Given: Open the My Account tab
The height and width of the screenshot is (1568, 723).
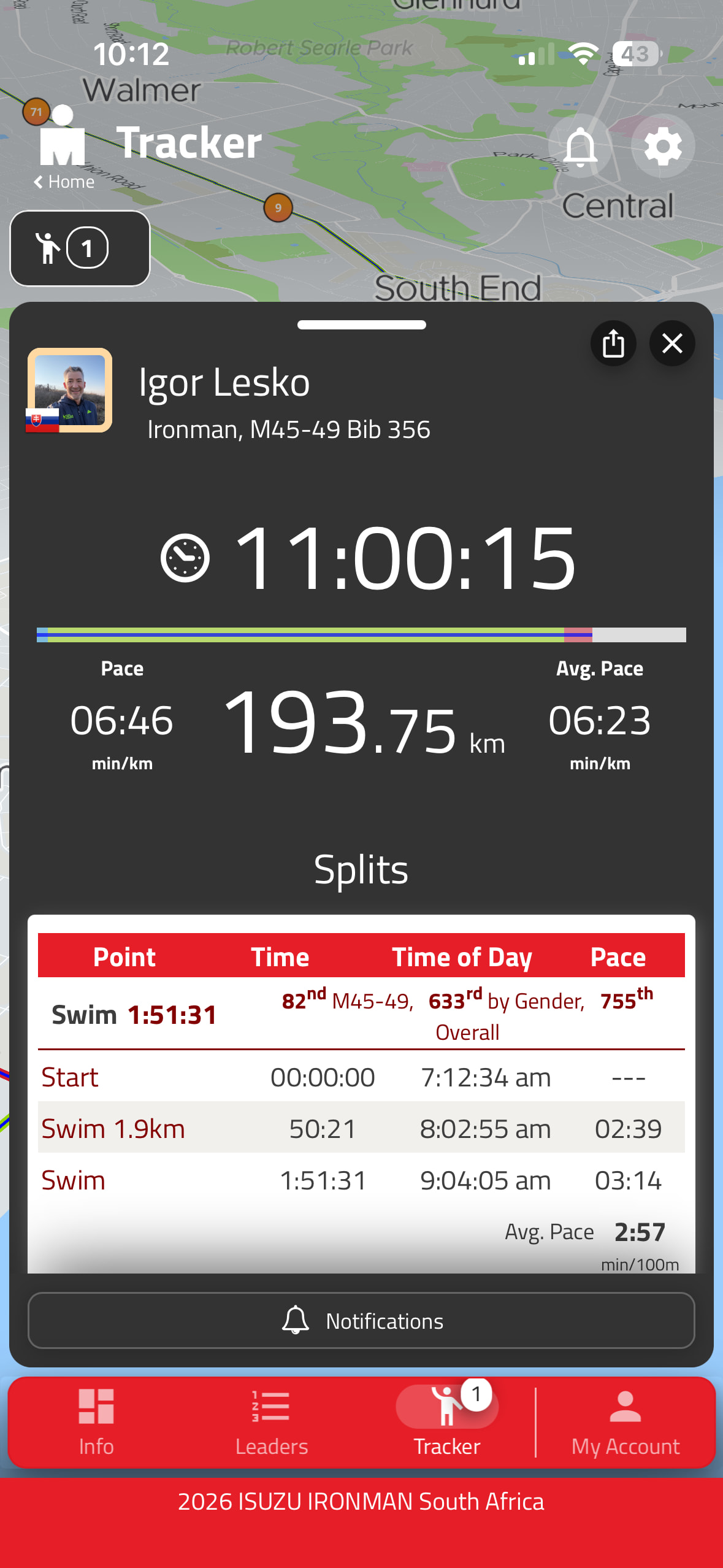Looking at the screenshot, I should point(625,1422).
